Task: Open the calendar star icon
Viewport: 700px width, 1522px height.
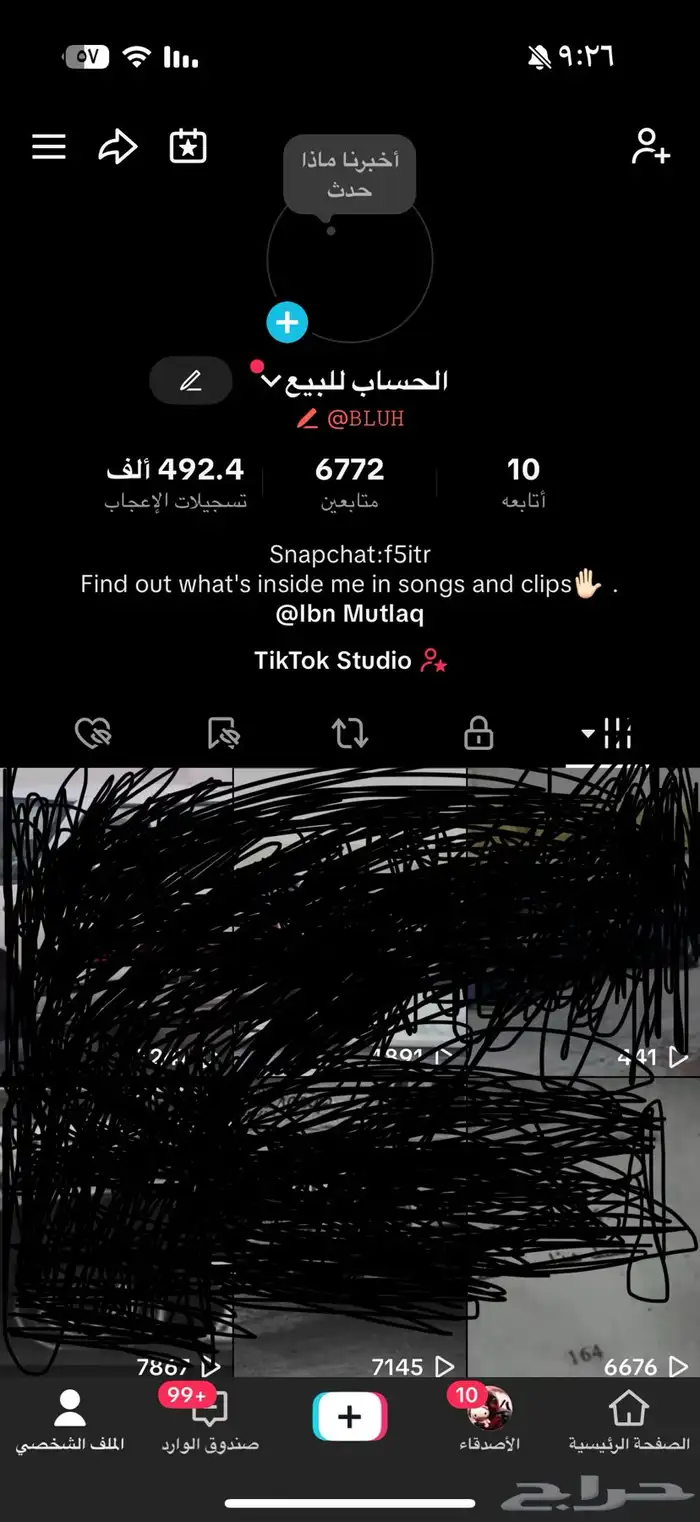Action: coord(188,148)
